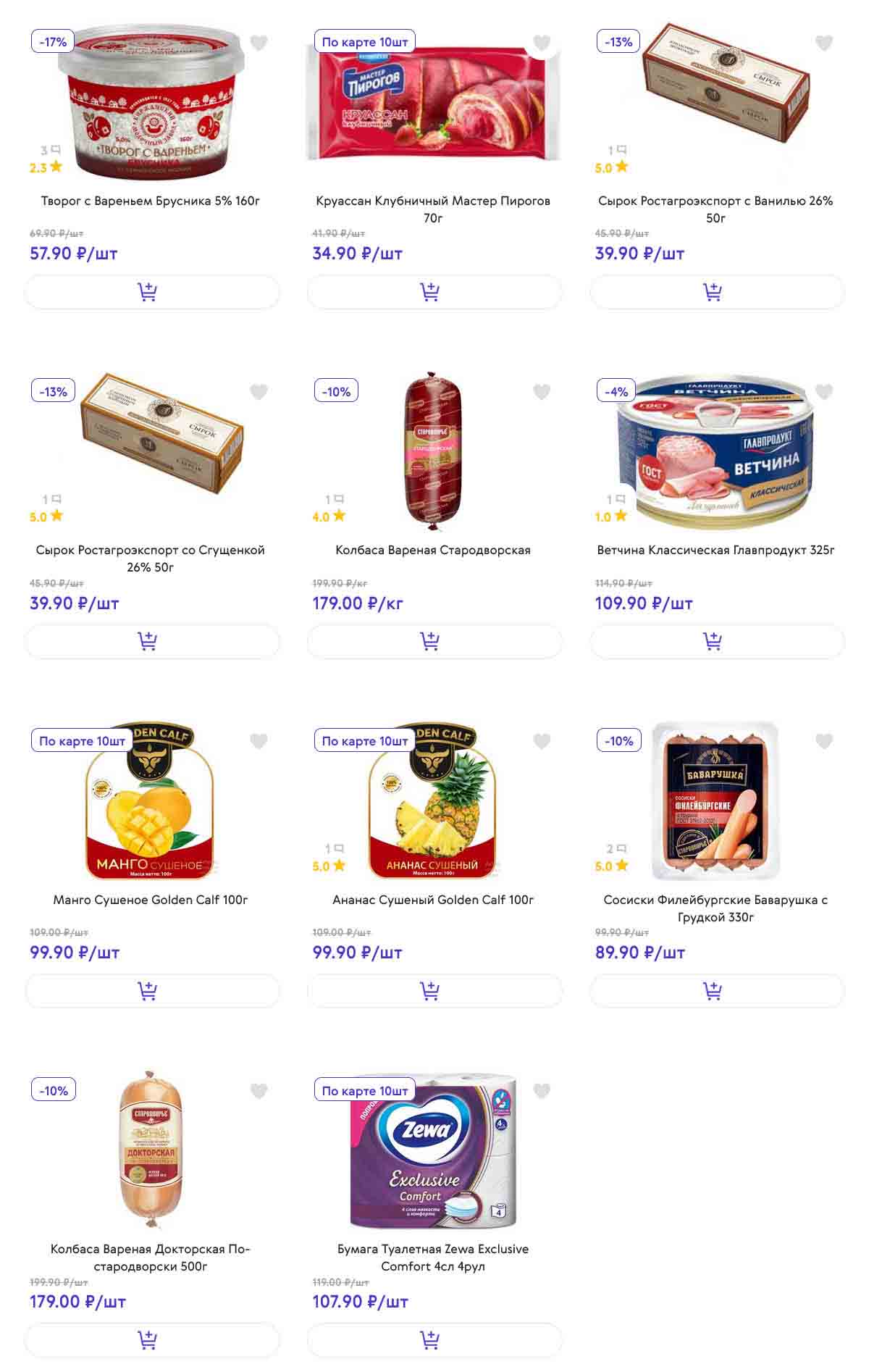View Ананас Сушеный Golden Calf product details
The width and height of the screenshot is (882, 1372).
433,900
